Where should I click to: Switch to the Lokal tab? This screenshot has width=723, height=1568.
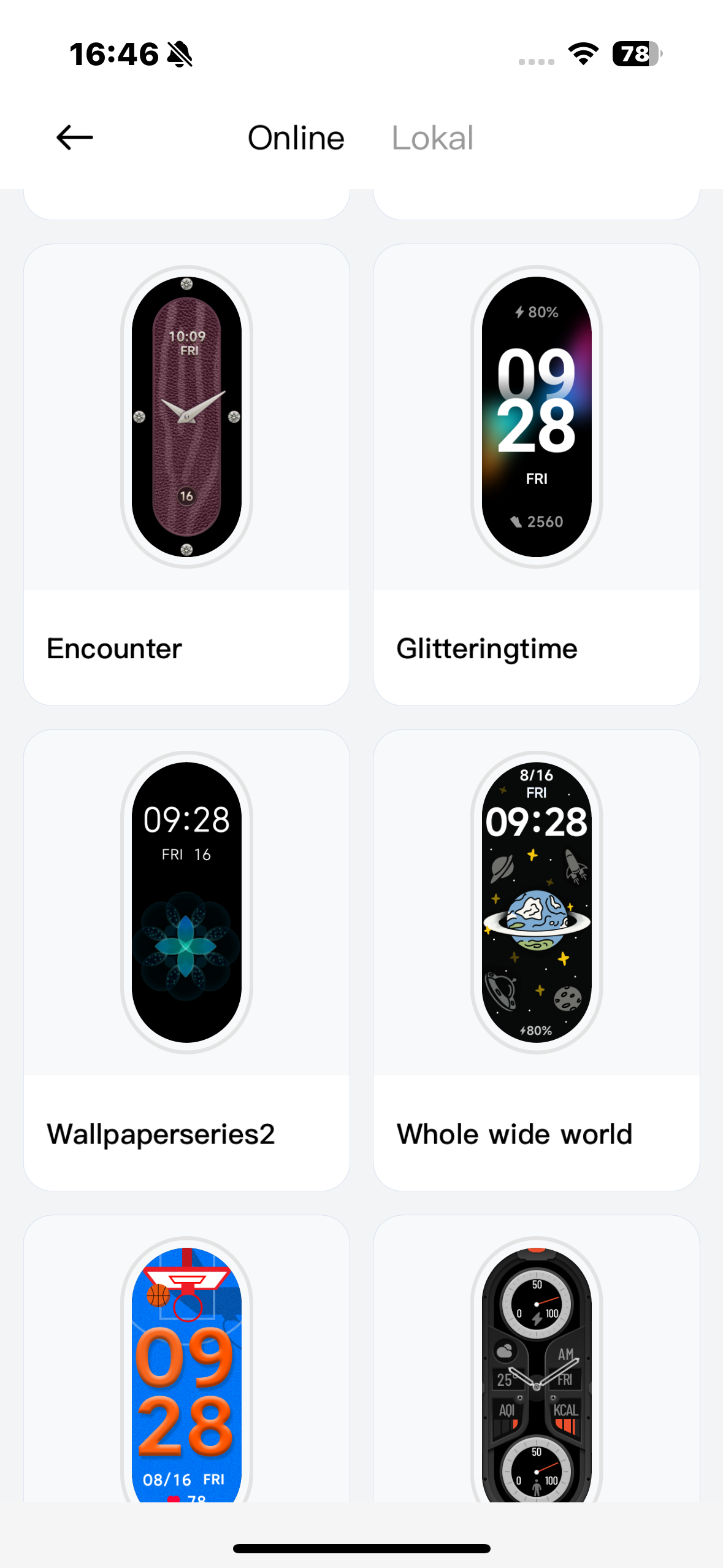pos(432,138)
